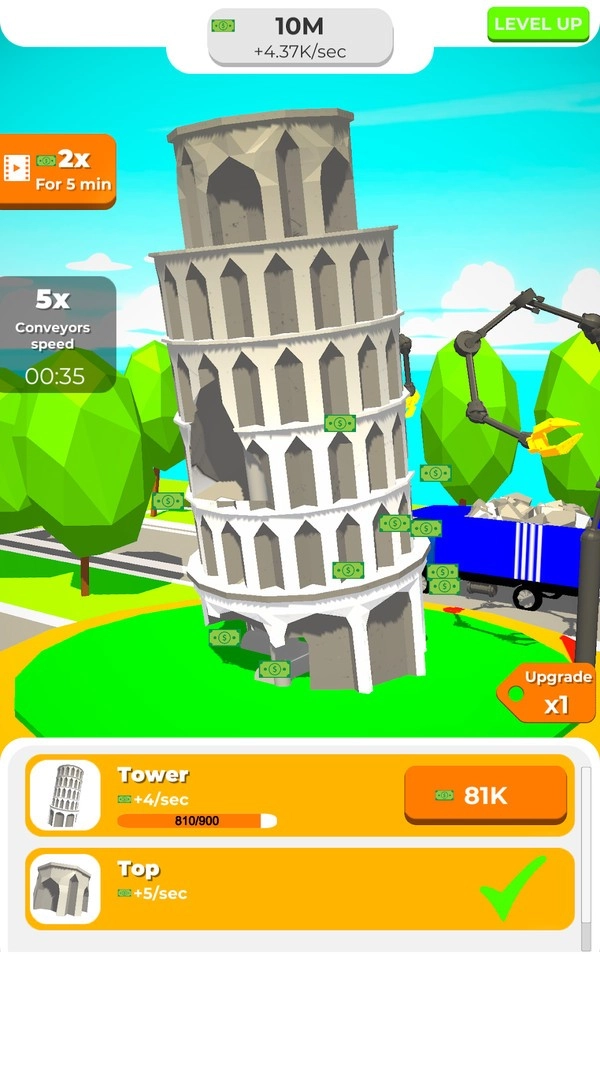The image size is (600, 1066).
Task: Change the Upgrade x1 multiplier
Action: (x=550, y=692)
